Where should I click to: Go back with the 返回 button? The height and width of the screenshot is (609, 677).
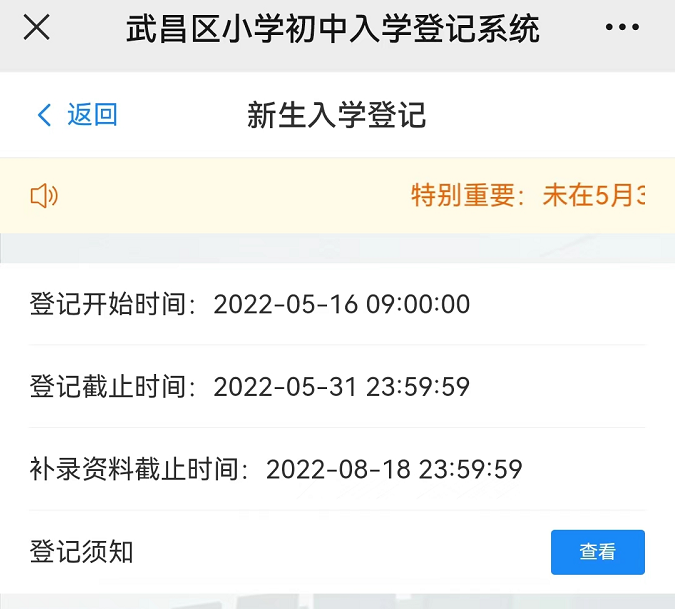pos(78,115)
